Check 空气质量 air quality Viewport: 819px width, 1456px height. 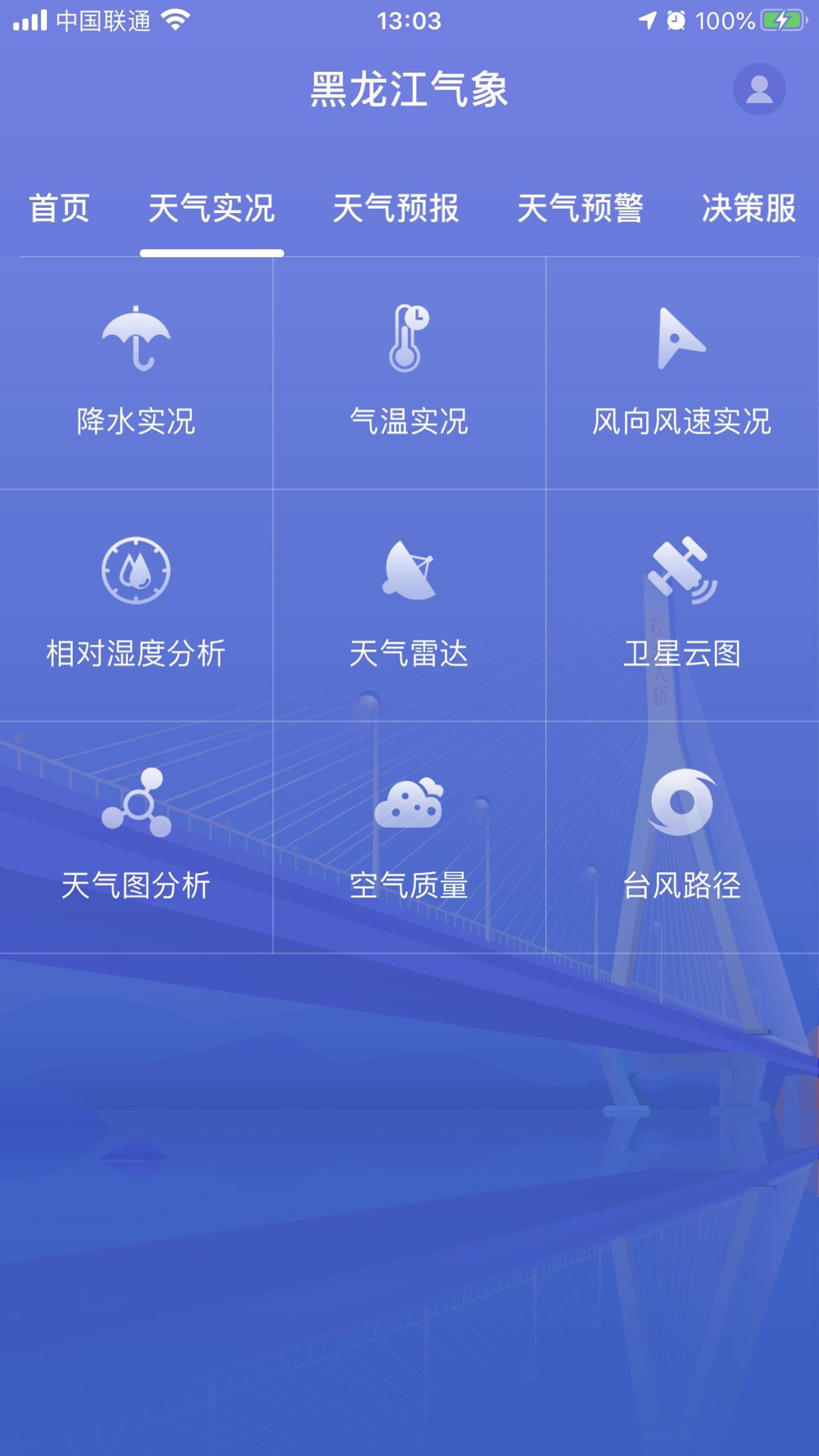click(x=409, y=837)
